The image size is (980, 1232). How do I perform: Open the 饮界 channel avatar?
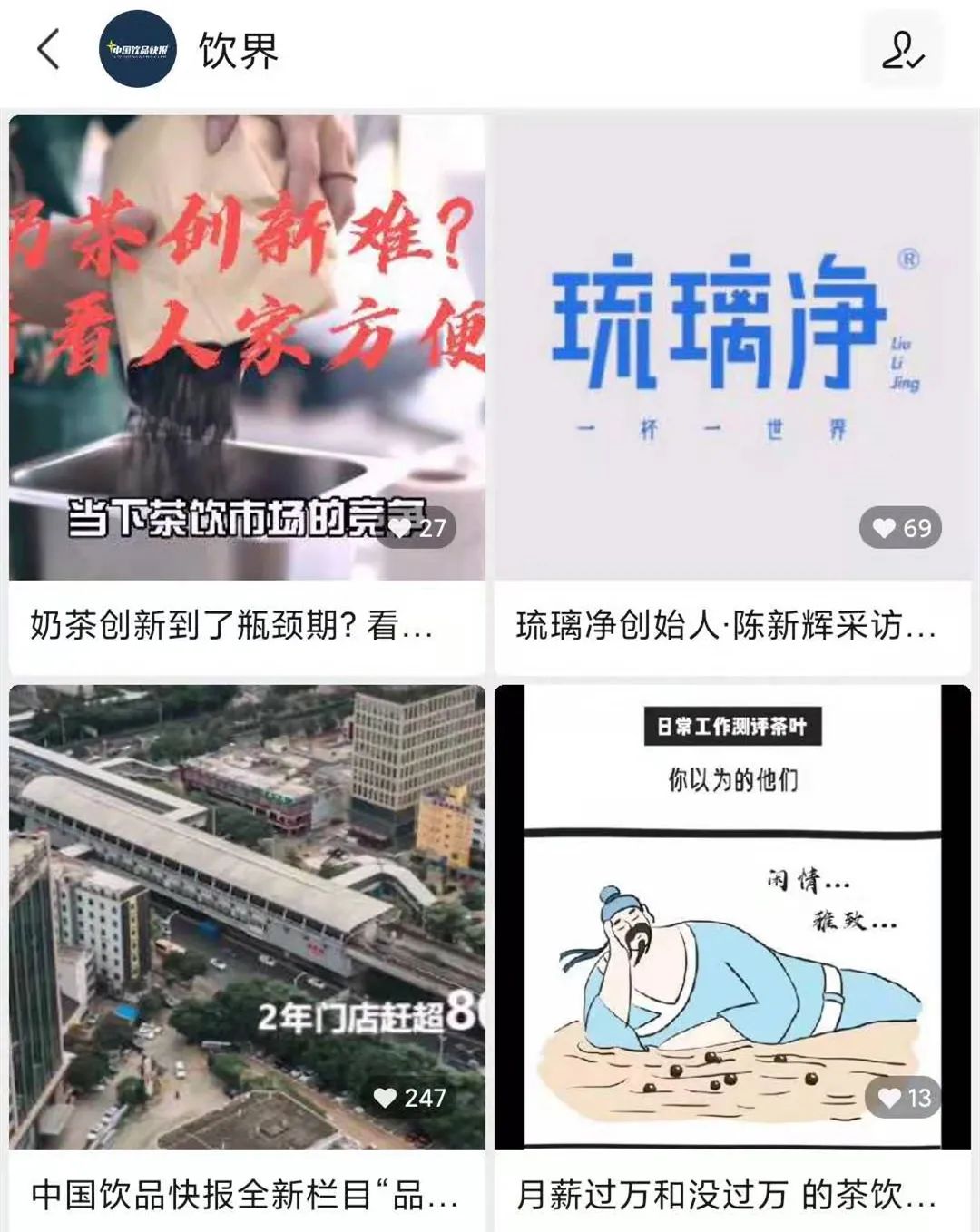point(137,49)
